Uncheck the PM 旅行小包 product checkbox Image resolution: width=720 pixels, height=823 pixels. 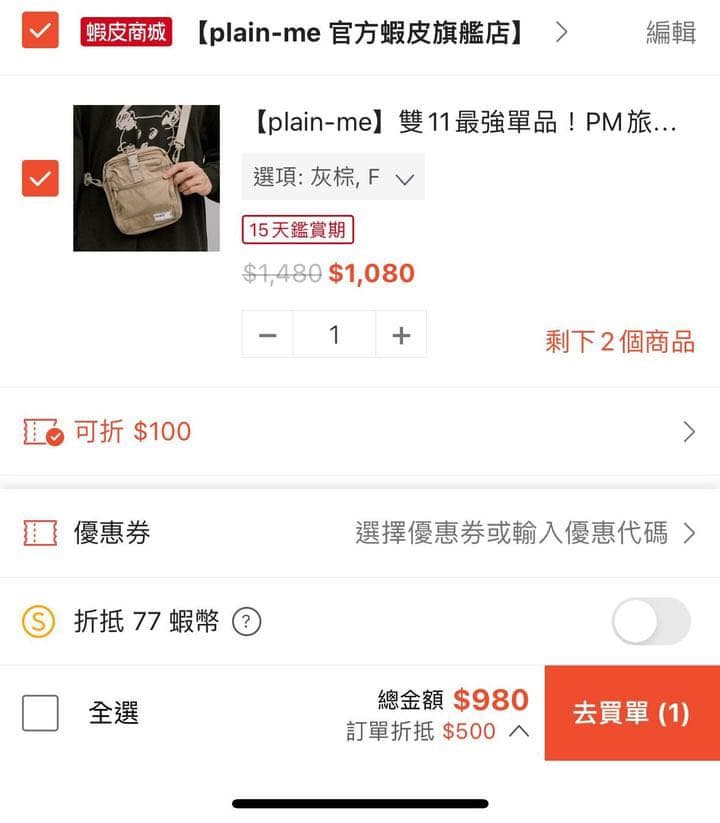click(x=39, y=180)
